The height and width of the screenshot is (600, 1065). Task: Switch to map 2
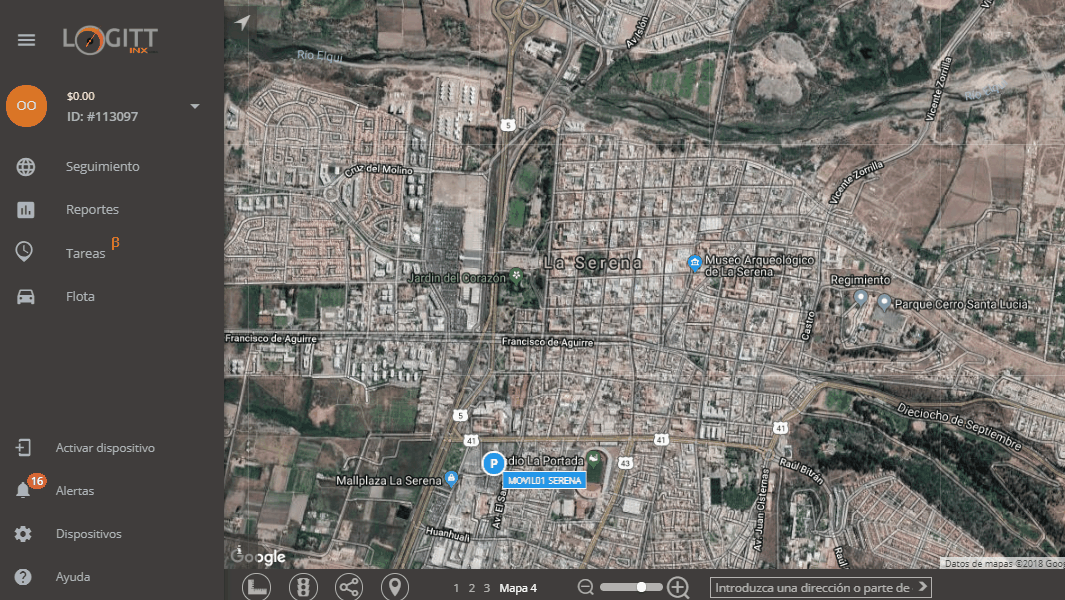pyautogui.click(x=471, y=588)
